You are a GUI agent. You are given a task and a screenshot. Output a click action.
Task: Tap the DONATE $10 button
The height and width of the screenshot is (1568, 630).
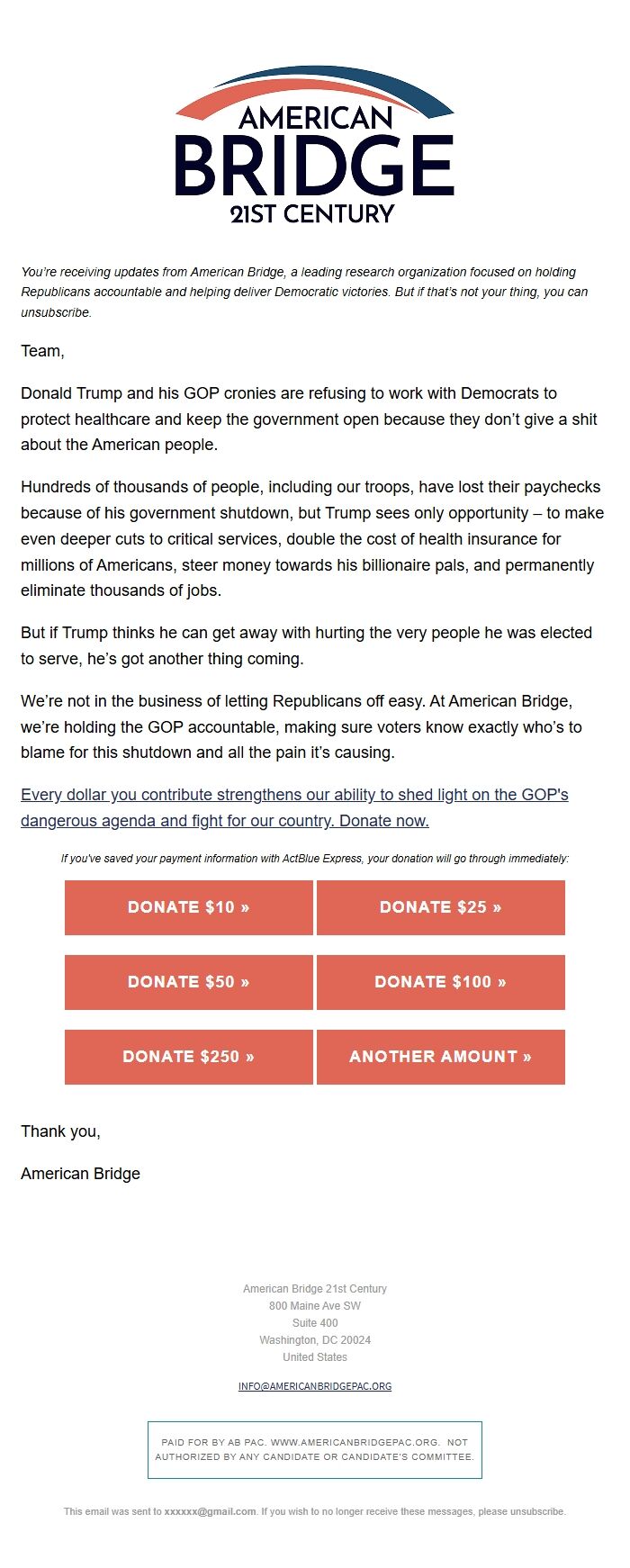[x=189, y=907]
